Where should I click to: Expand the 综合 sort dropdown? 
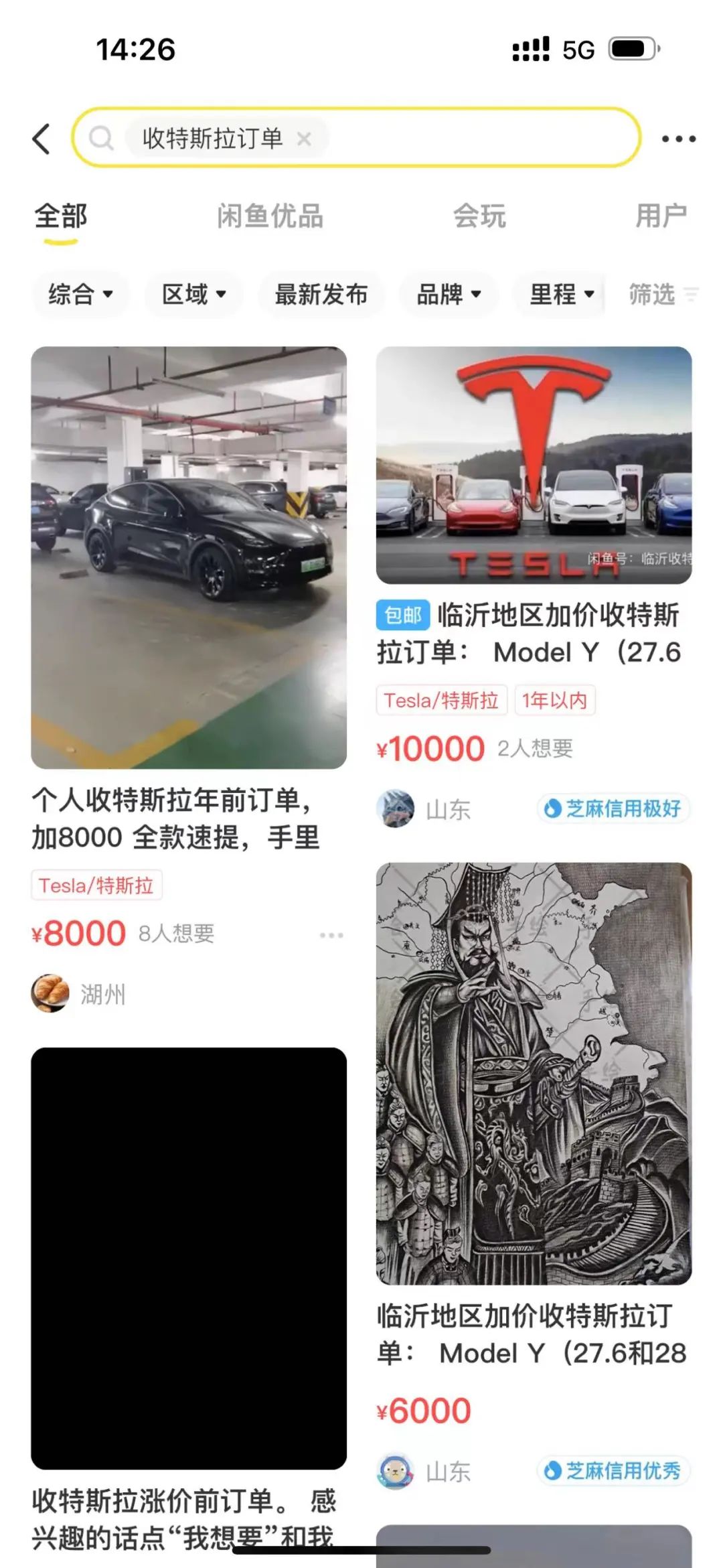click(80, 294)
